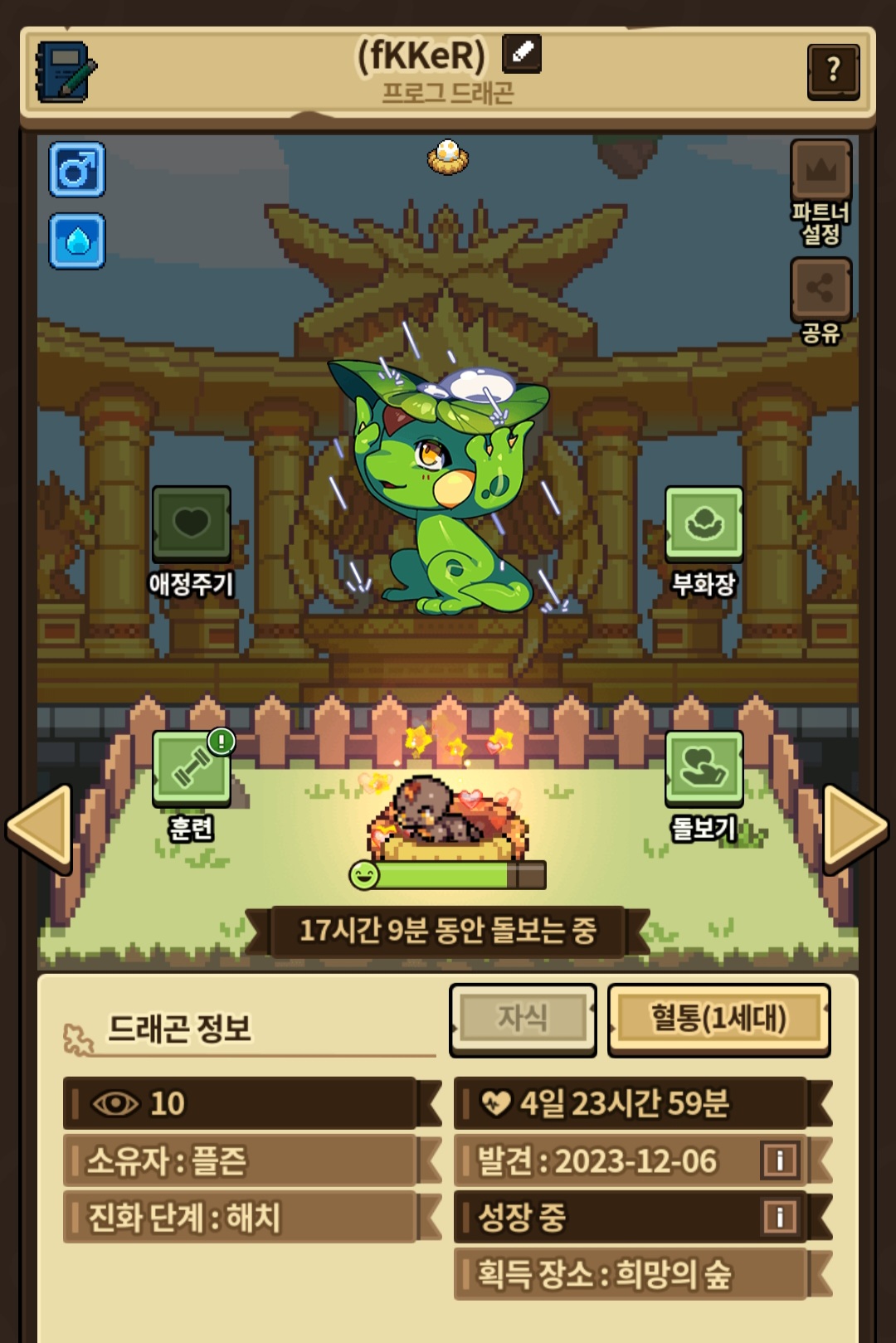Open the help question mark button
Screen dimensions: 896x1343
point(833,71)
